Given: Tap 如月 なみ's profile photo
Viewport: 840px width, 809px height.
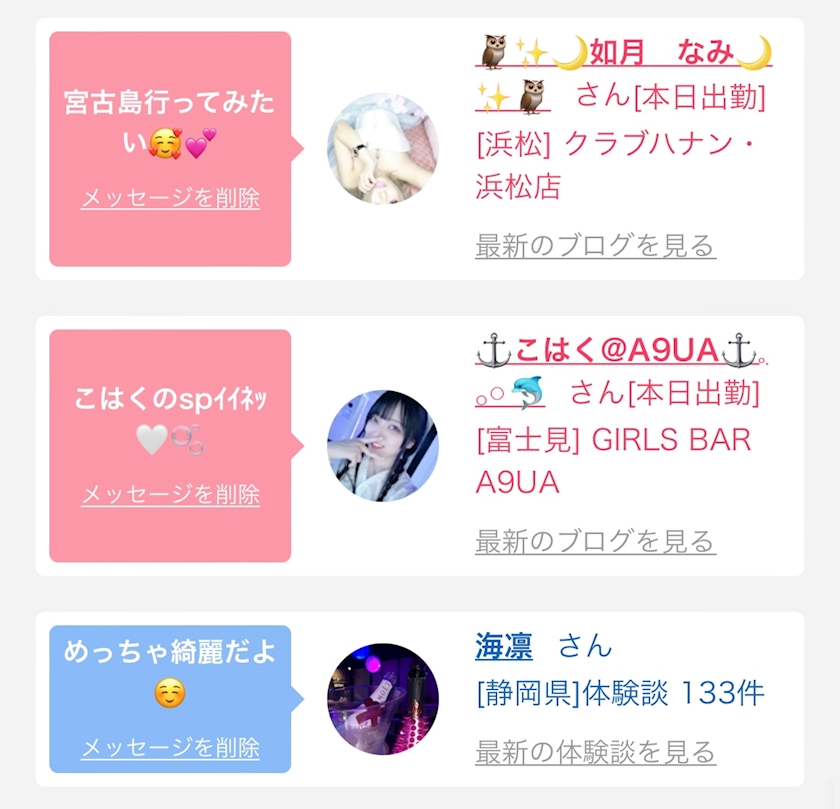Looking at the screenshot, I should pos(383,149).
